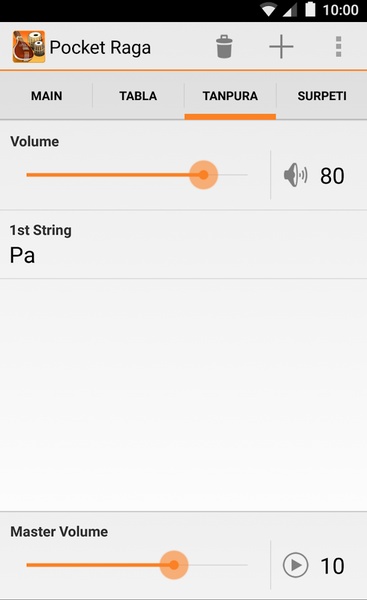Start playback with the play button
Screen dimensions: 367x600
pos(295,565)
